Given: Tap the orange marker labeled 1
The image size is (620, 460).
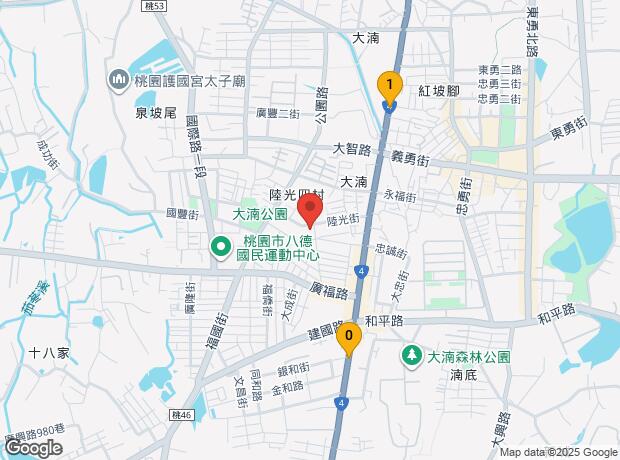Looking at the screenshot, I should tap(389, 87).
